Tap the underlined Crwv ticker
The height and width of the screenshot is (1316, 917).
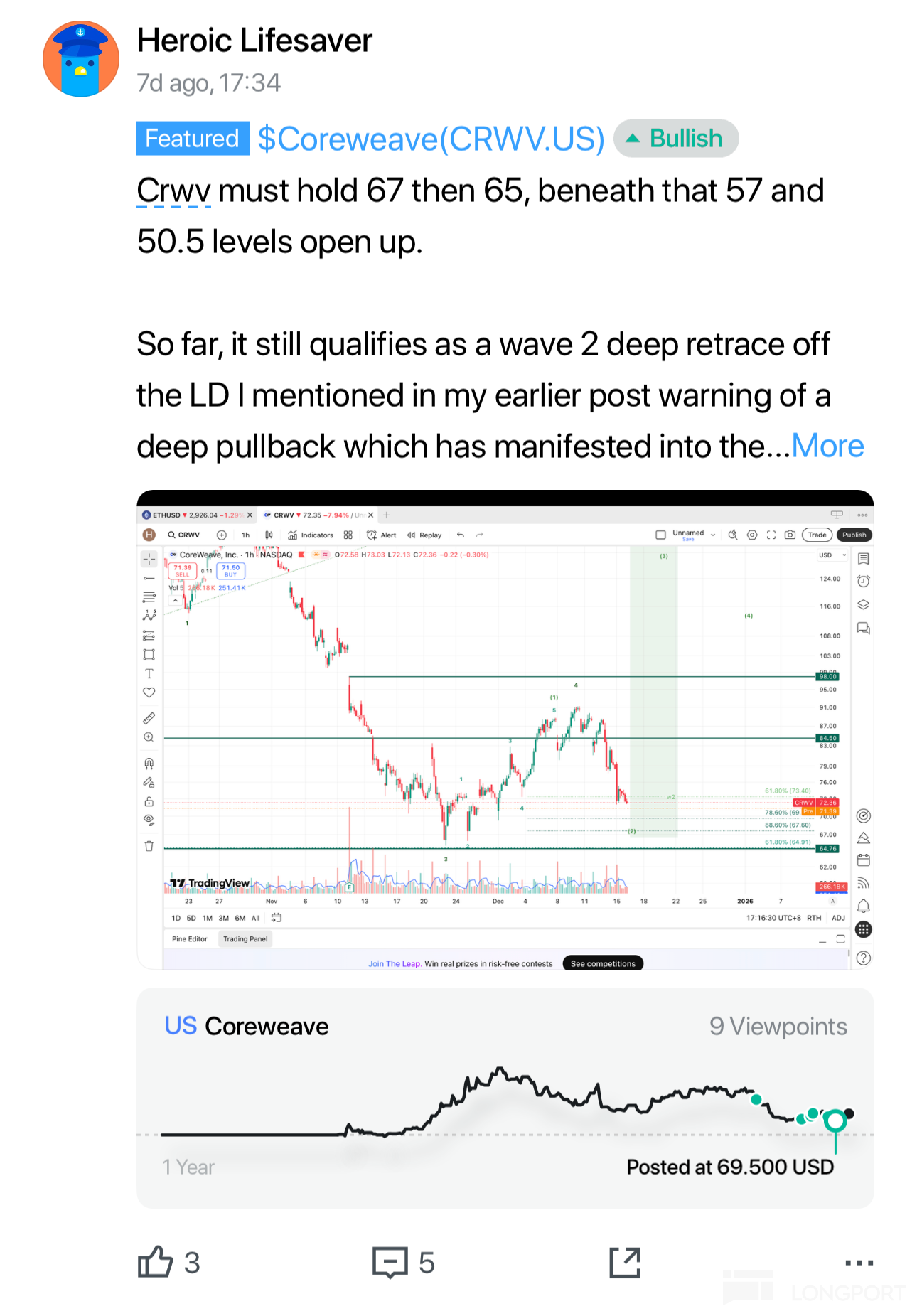(173, 191)
